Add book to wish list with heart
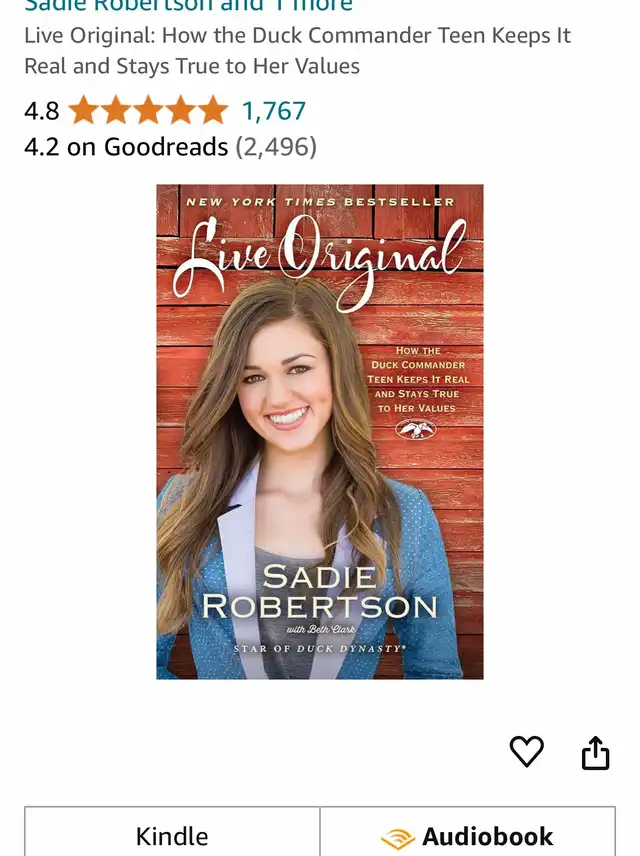Viewport: 640px width, 856px height. tap(526, 752)
